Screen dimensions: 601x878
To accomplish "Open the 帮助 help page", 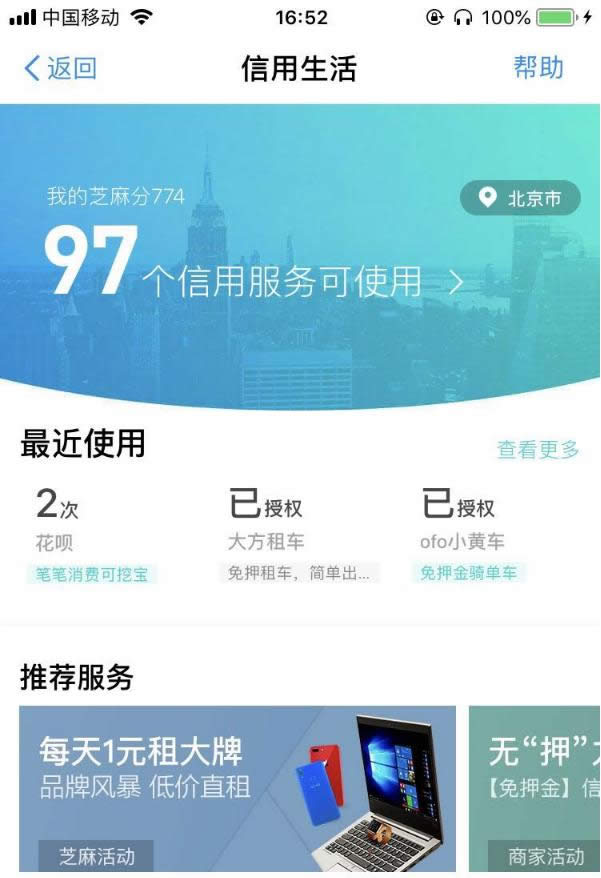I will (x=538, y=68).
